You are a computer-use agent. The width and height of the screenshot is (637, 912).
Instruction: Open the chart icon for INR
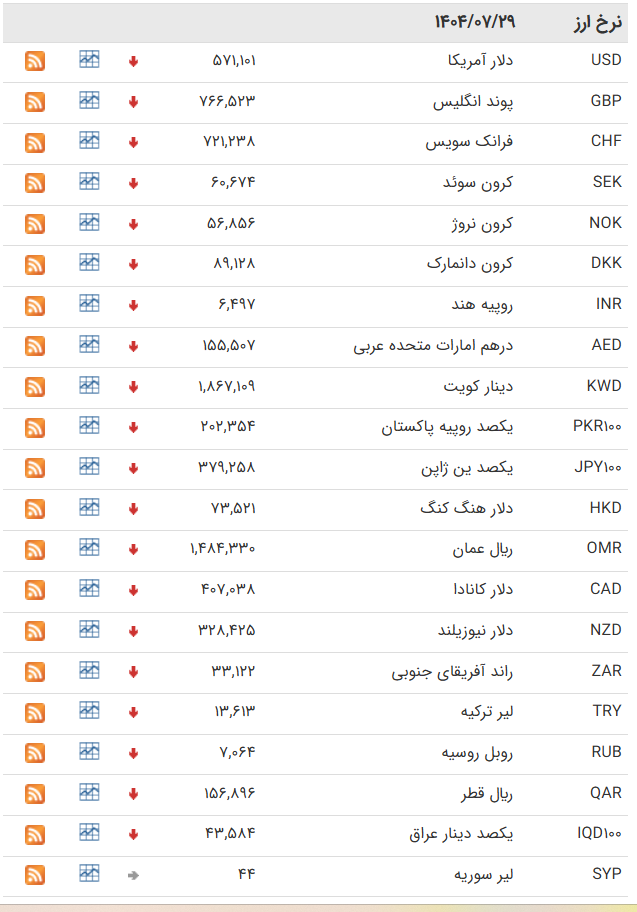coord(89,303)
